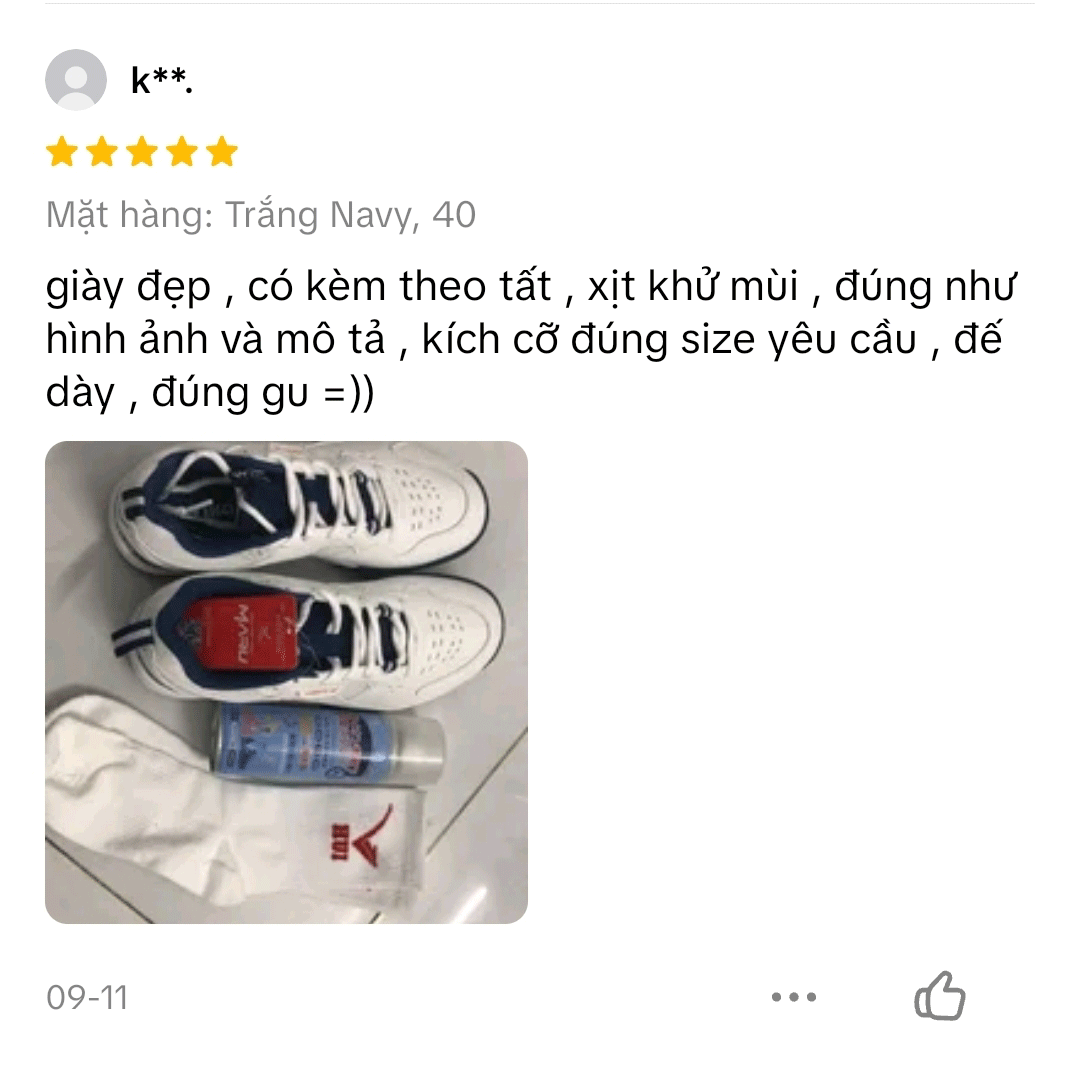The width and height of the screenshot is (1080, 1068).
Task: Open the three-dot options for review
Action: [x=794, y=997]
